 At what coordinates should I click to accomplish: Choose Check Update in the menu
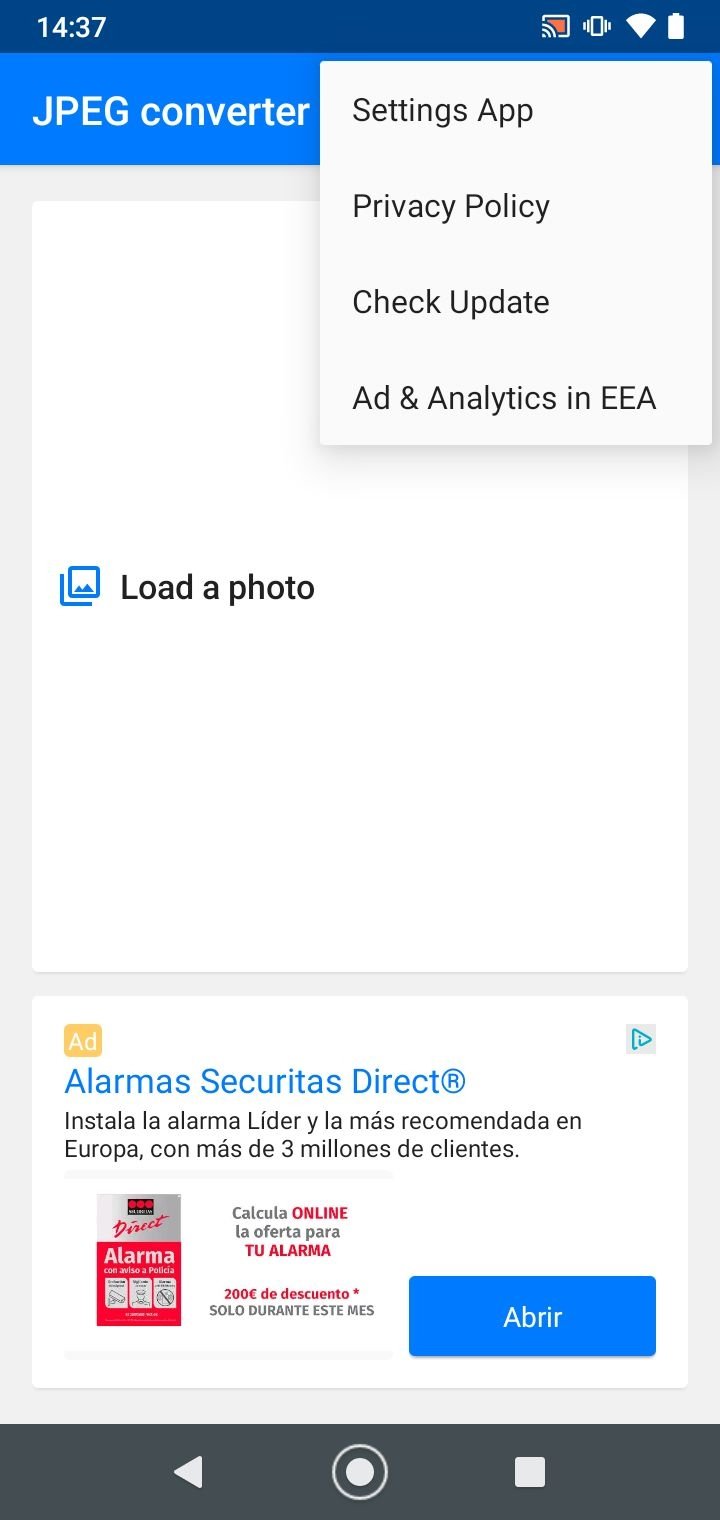[516, 302]
